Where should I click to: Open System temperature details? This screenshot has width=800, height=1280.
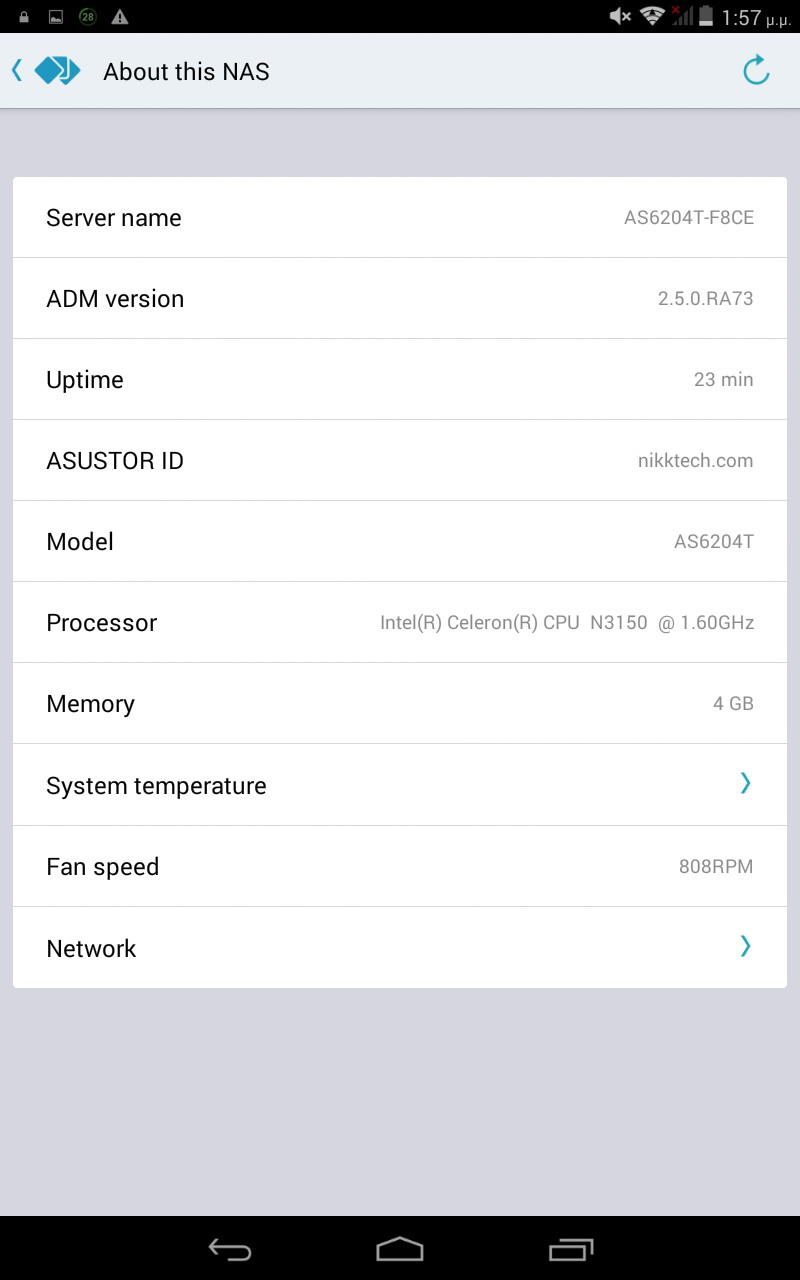point(400,785)
